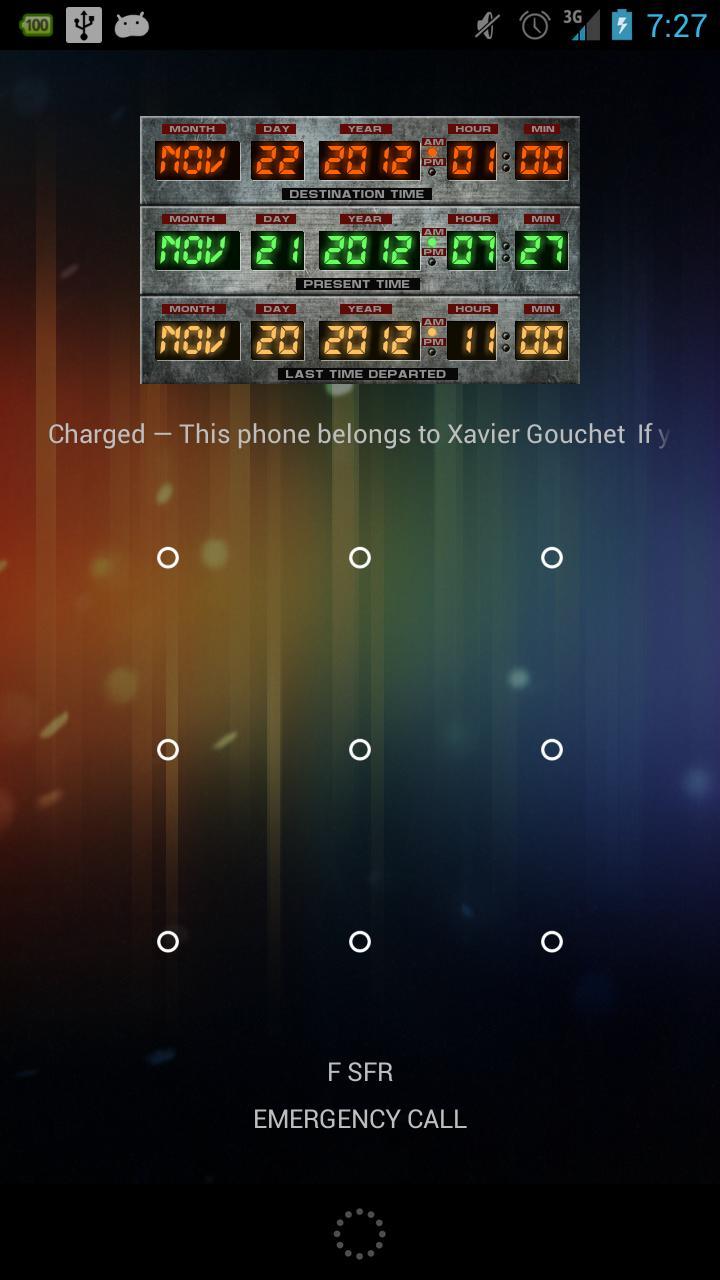Select the top-right dot of the pattern grid

(552, 558)
